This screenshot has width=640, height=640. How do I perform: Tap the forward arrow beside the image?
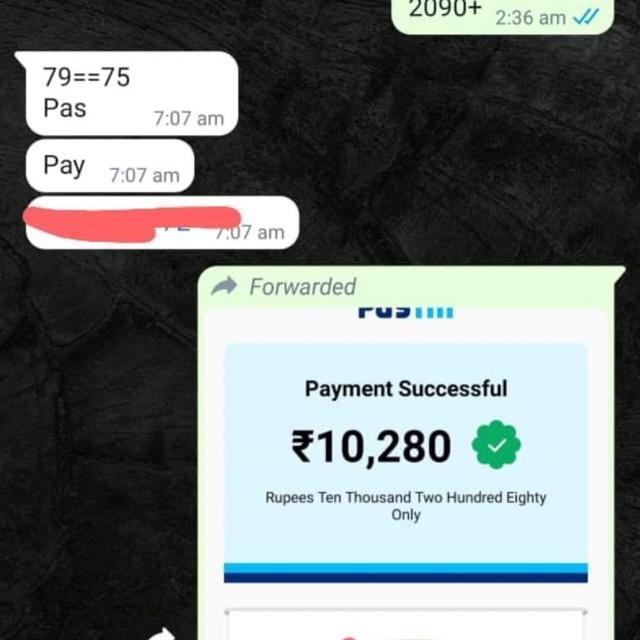point(161,633)
